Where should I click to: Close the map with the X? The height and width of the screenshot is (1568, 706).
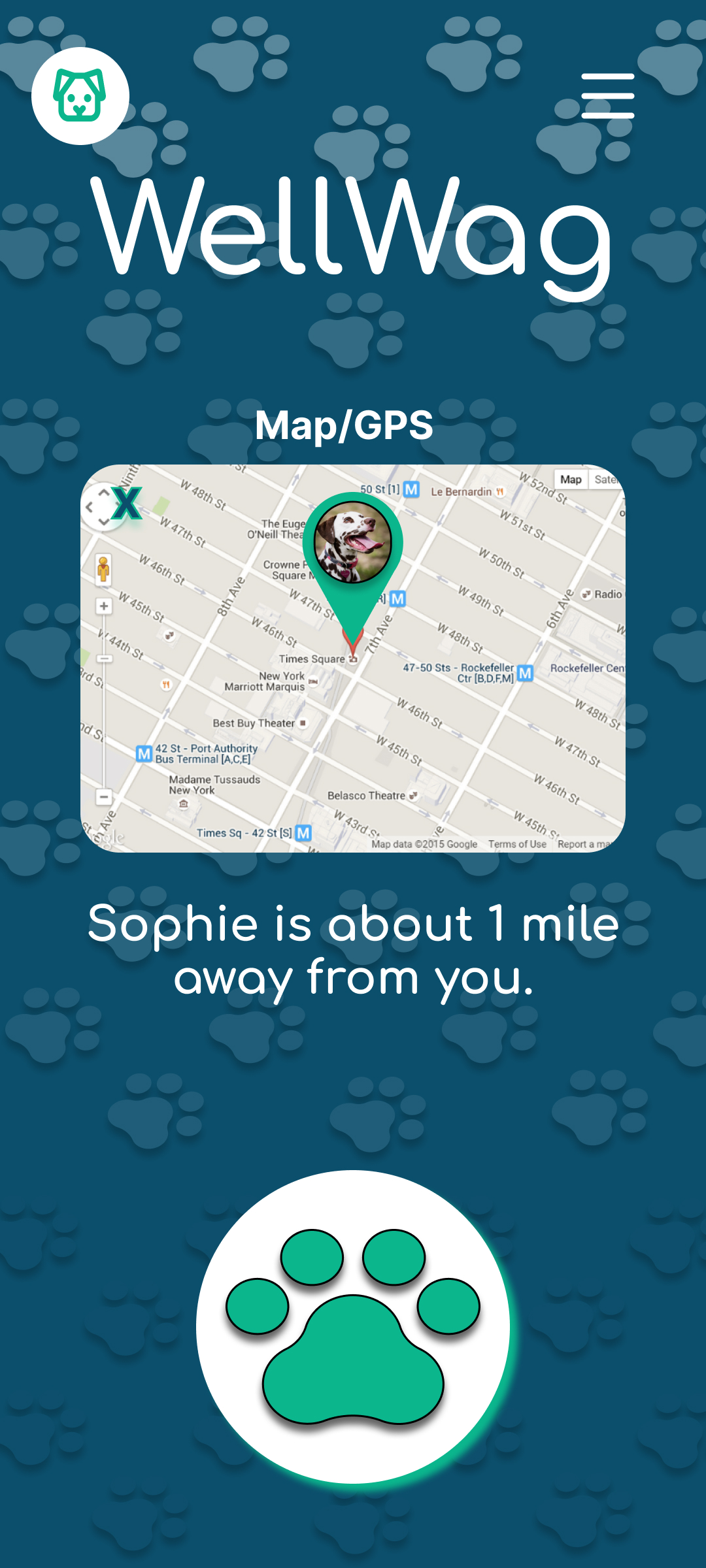[x=127, y=503]
